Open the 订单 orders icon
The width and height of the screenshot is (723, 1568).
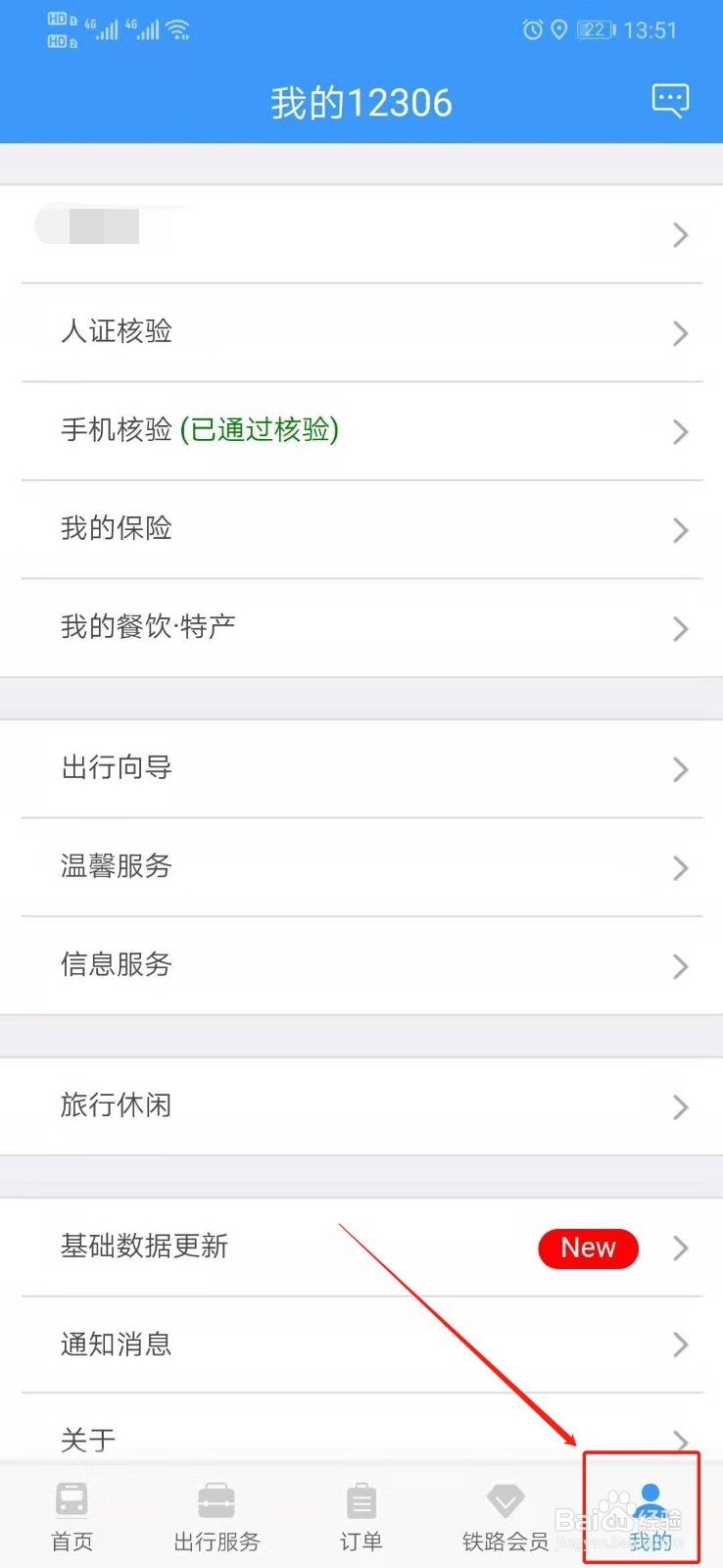[361, 1498]
